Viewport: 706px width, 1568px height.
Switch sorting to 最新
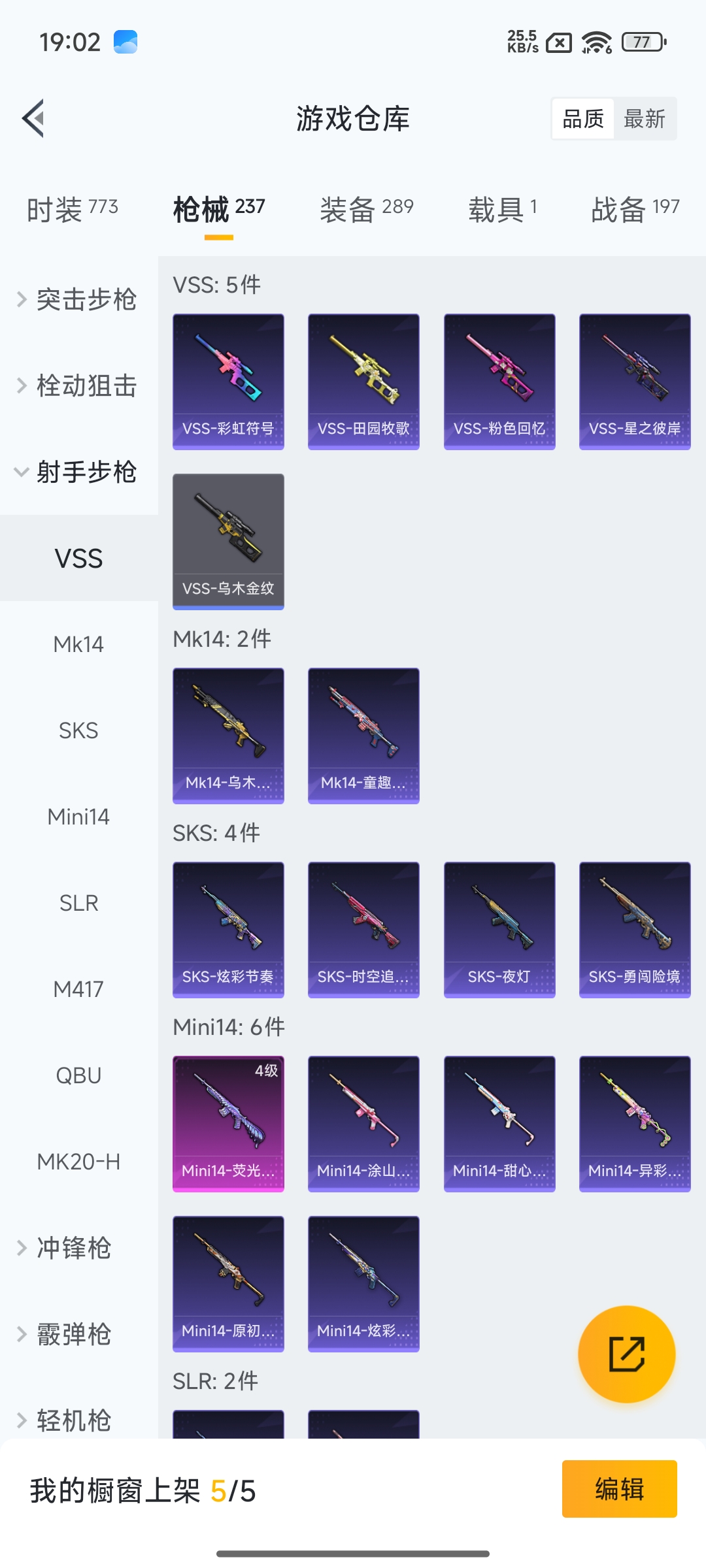[x=645, y=118]
